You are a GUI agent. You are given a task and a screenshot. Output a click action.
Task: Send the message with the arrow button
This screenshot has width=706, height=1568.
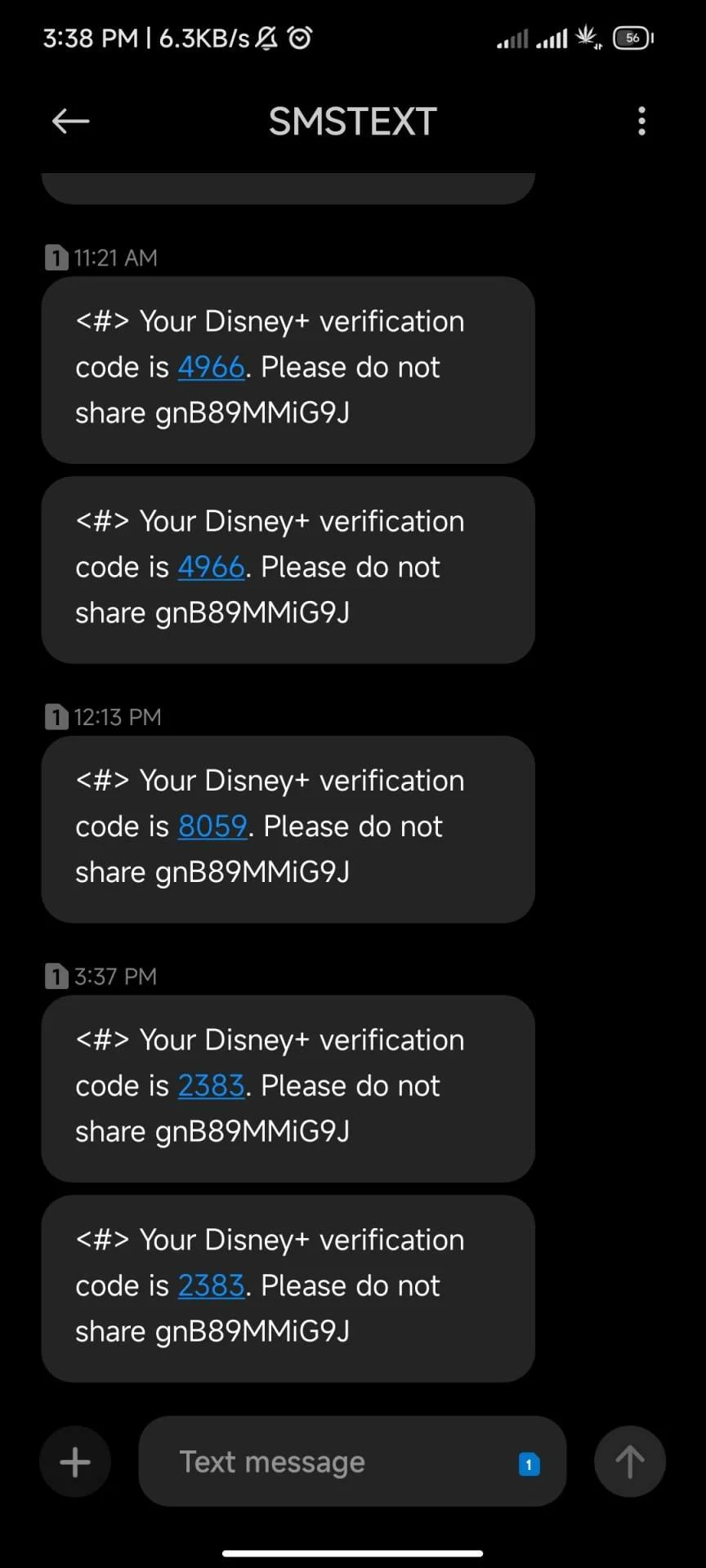629,1462
